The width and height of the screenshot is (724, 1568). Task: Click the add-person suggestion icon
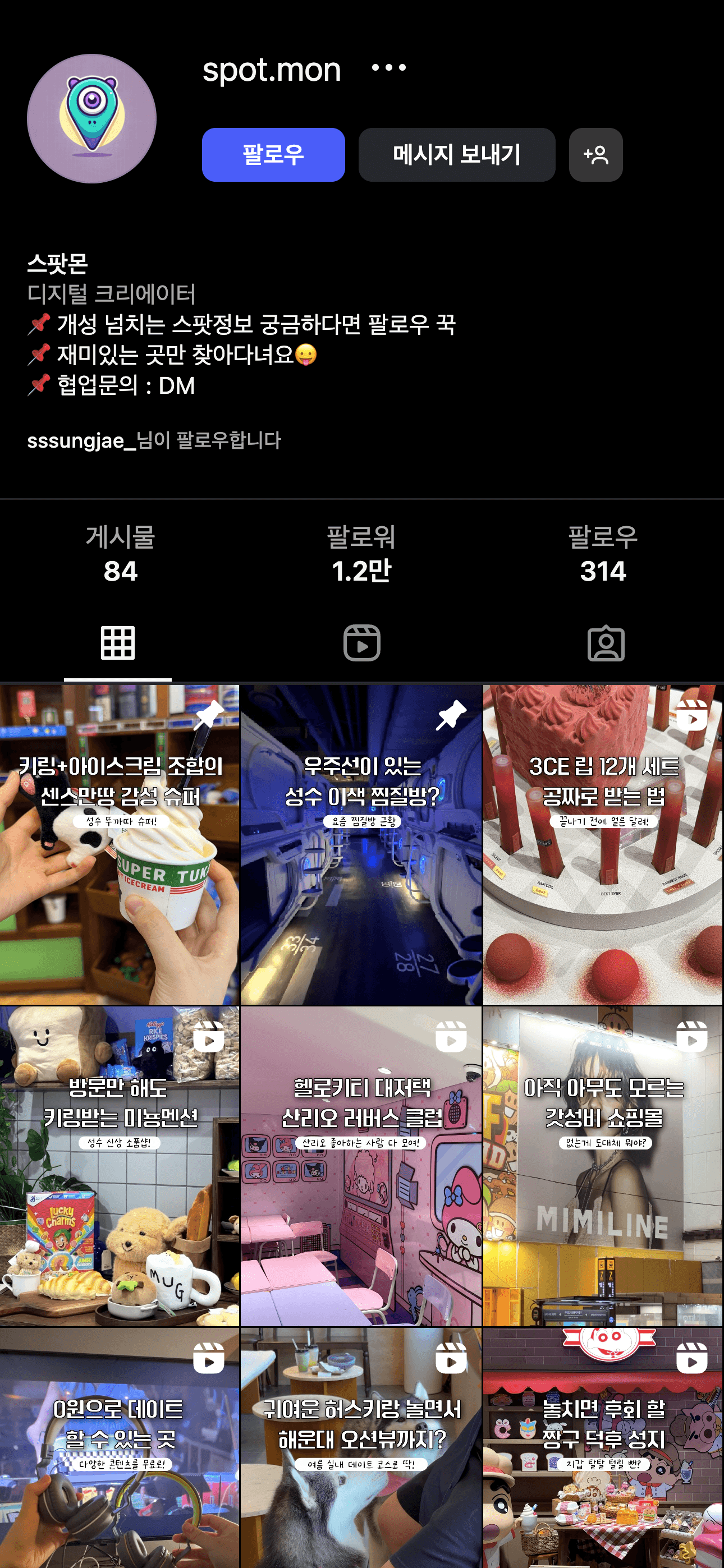(595, 155)
